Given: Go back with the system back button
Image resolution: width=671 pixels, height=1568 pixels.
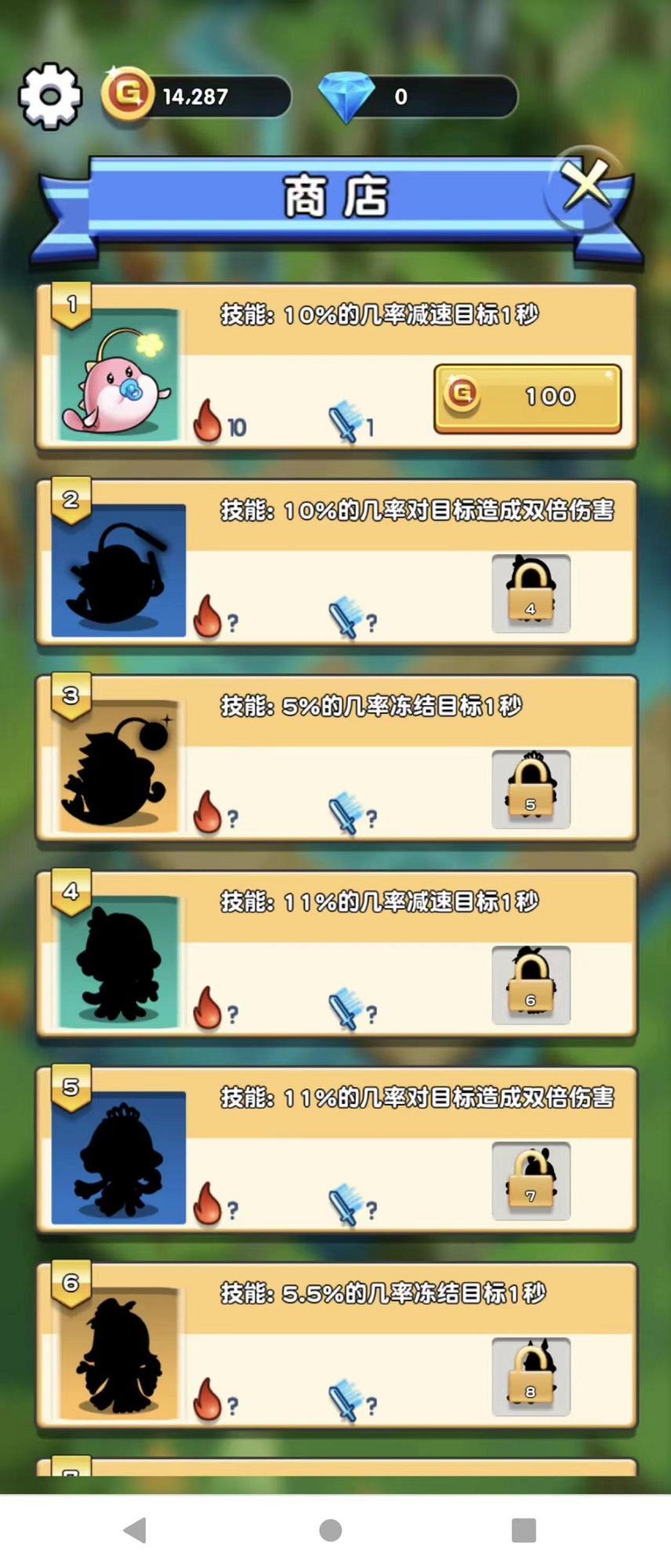Looking at the screenshot, I should 135,1530.
